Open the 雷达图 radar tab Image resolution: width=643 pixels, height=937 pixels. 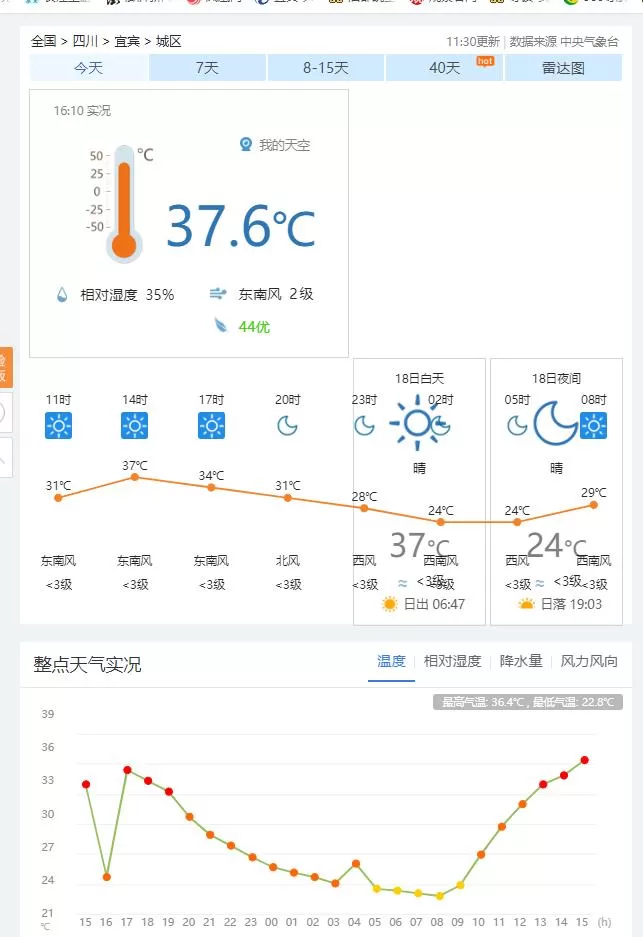click(563, 68)
